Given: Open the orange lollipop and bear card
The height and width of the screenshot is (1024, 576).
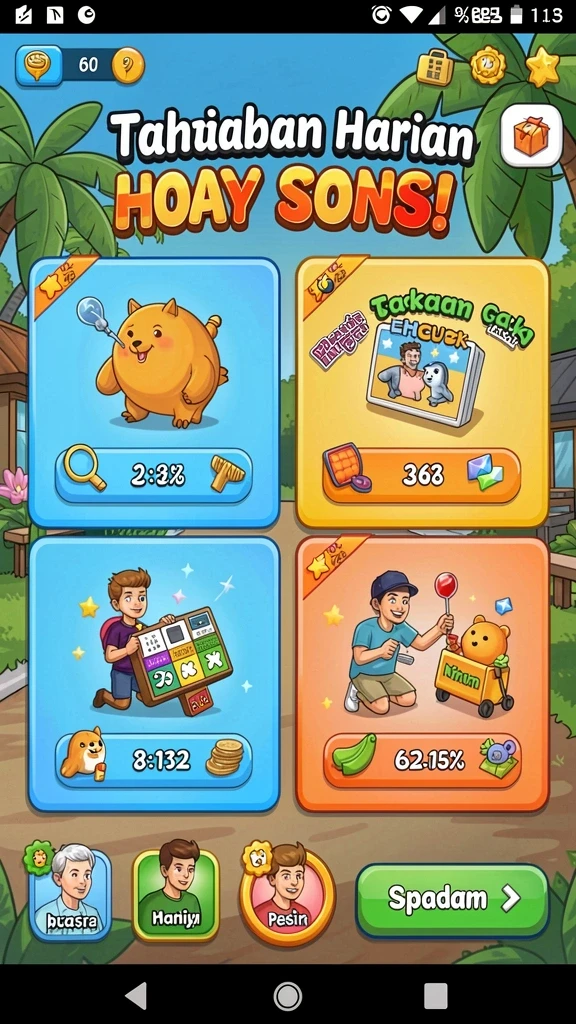Looking at the screenshot, I should point(423,674).
